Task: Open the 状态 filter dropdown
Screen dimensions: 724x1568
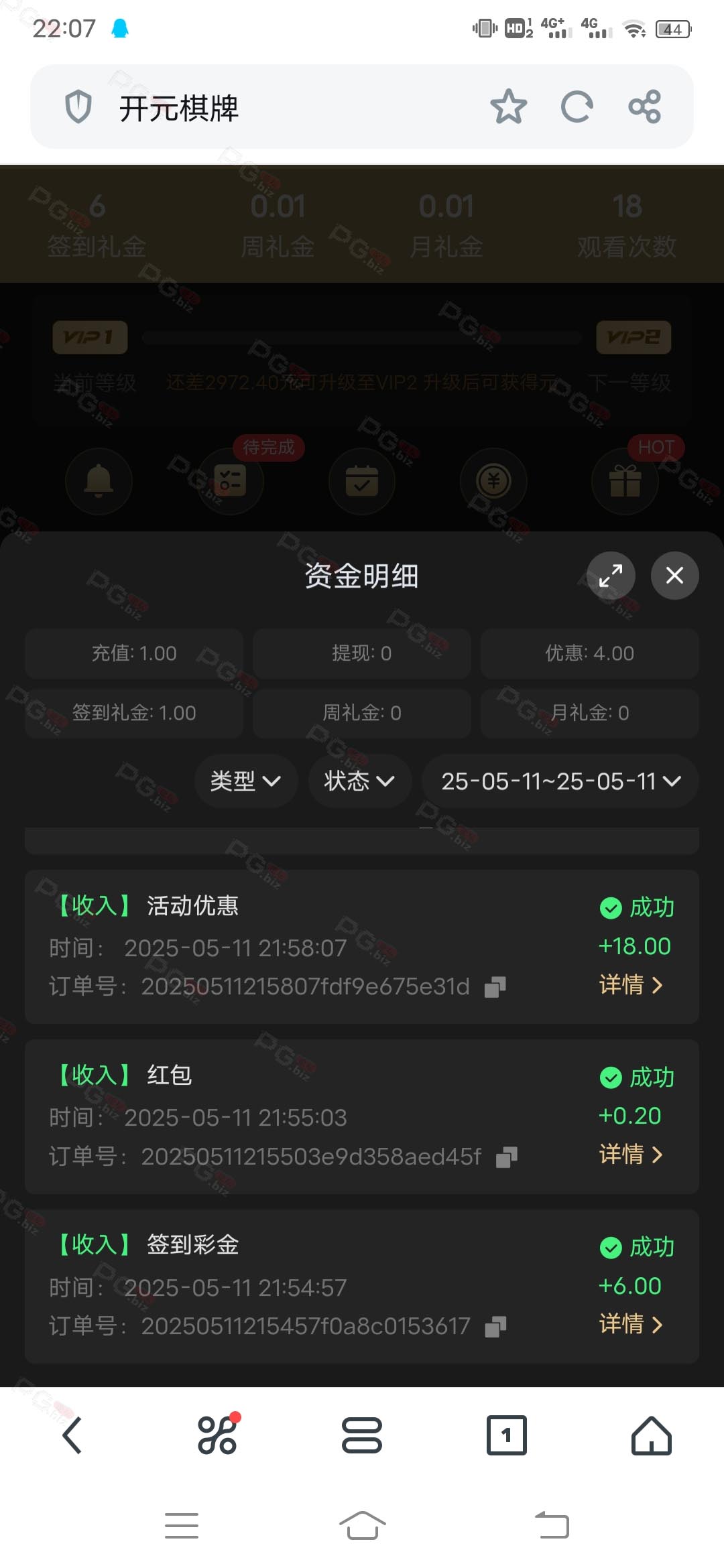Action: [359, 781]
